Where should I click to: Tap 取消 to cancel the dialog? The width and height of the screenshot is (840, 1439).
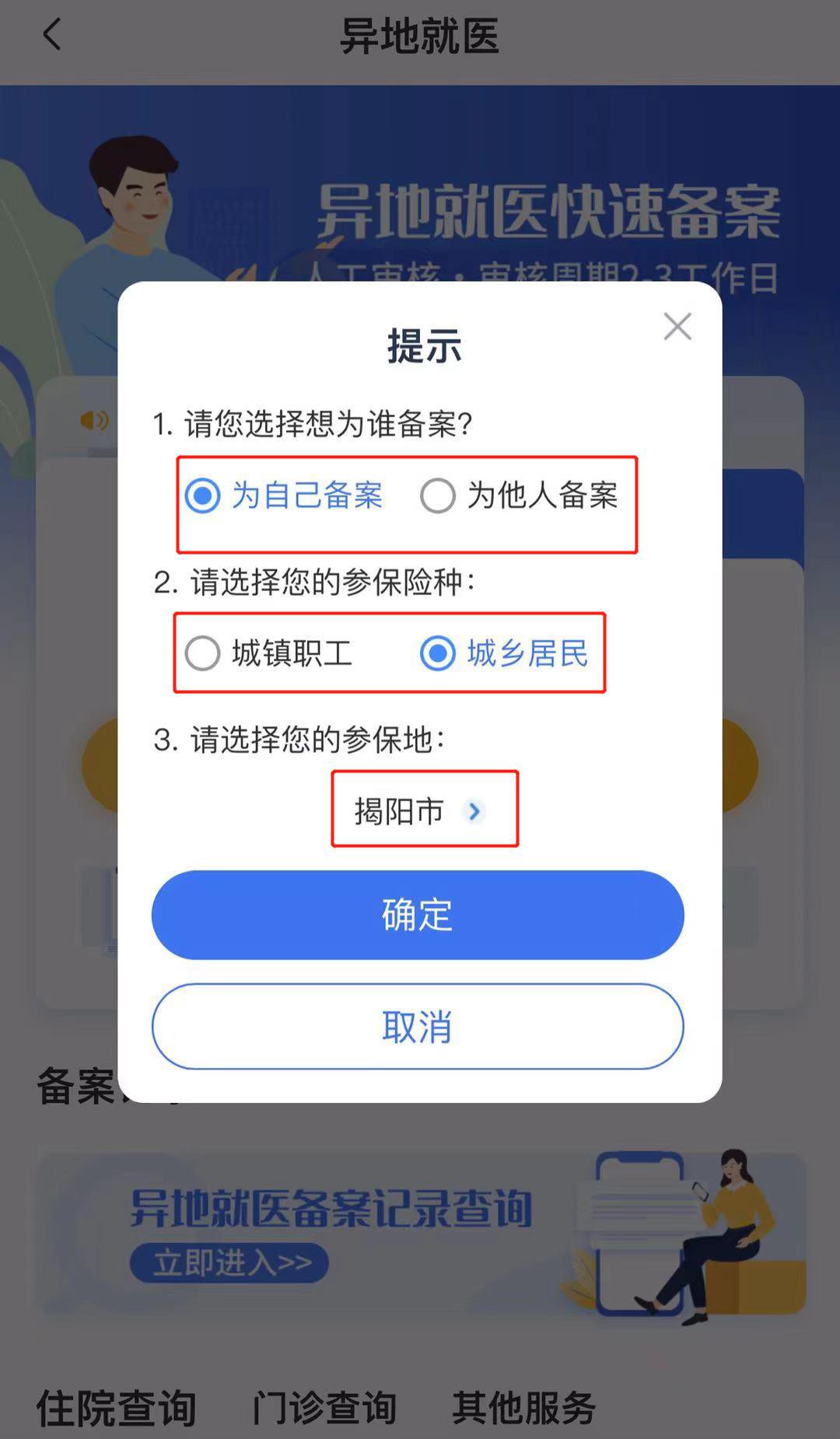pos(418,1027)
